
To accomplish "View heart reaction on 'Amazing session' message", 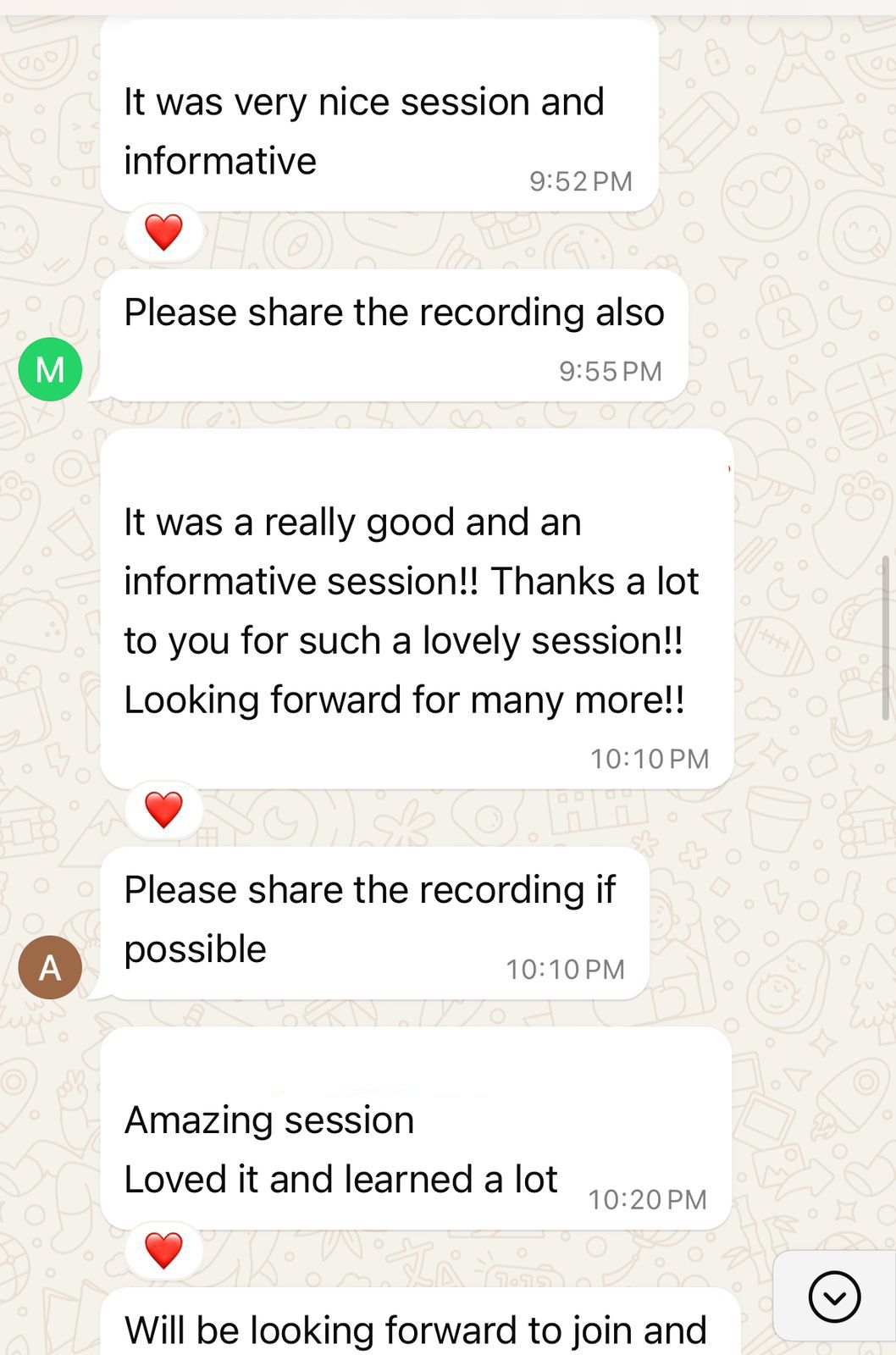I will (x=164, y=1251).
